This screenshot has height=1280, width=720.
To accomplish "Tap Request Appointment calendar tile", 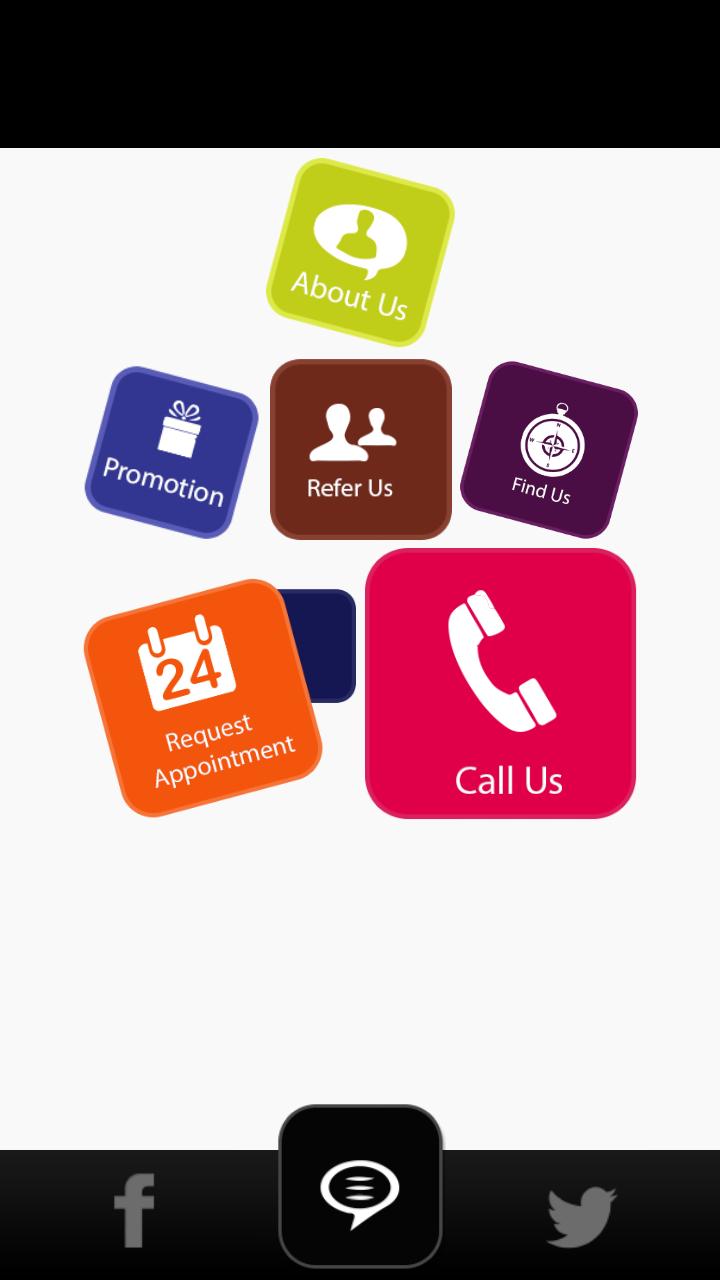I will [203, 698].
